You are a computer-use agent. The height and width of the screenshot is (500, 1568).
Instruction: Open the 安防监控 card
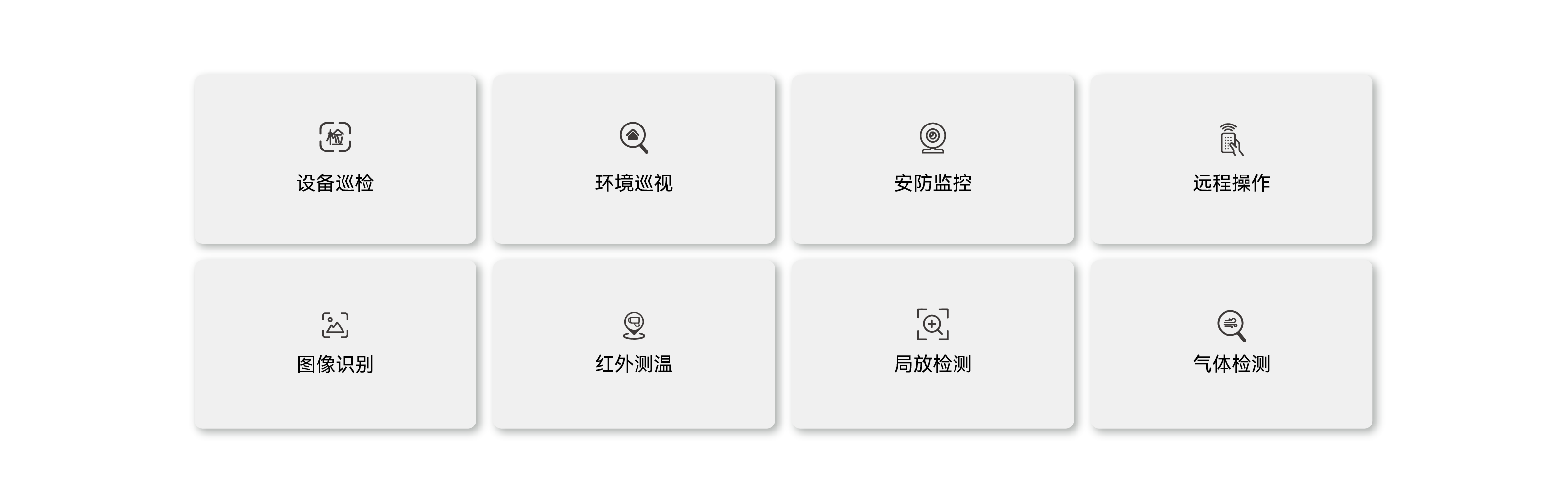(x=932, y=159)
